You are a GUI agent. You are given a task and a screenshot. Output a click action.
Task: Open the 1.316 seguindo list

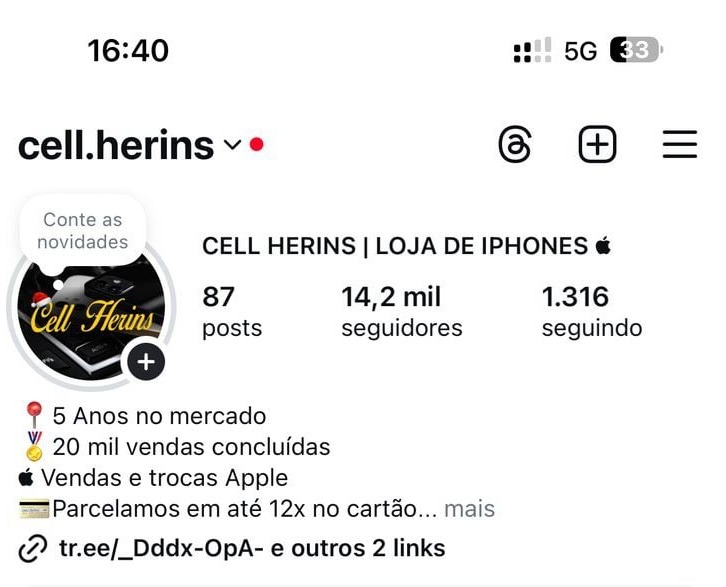(x=591, y=312)
